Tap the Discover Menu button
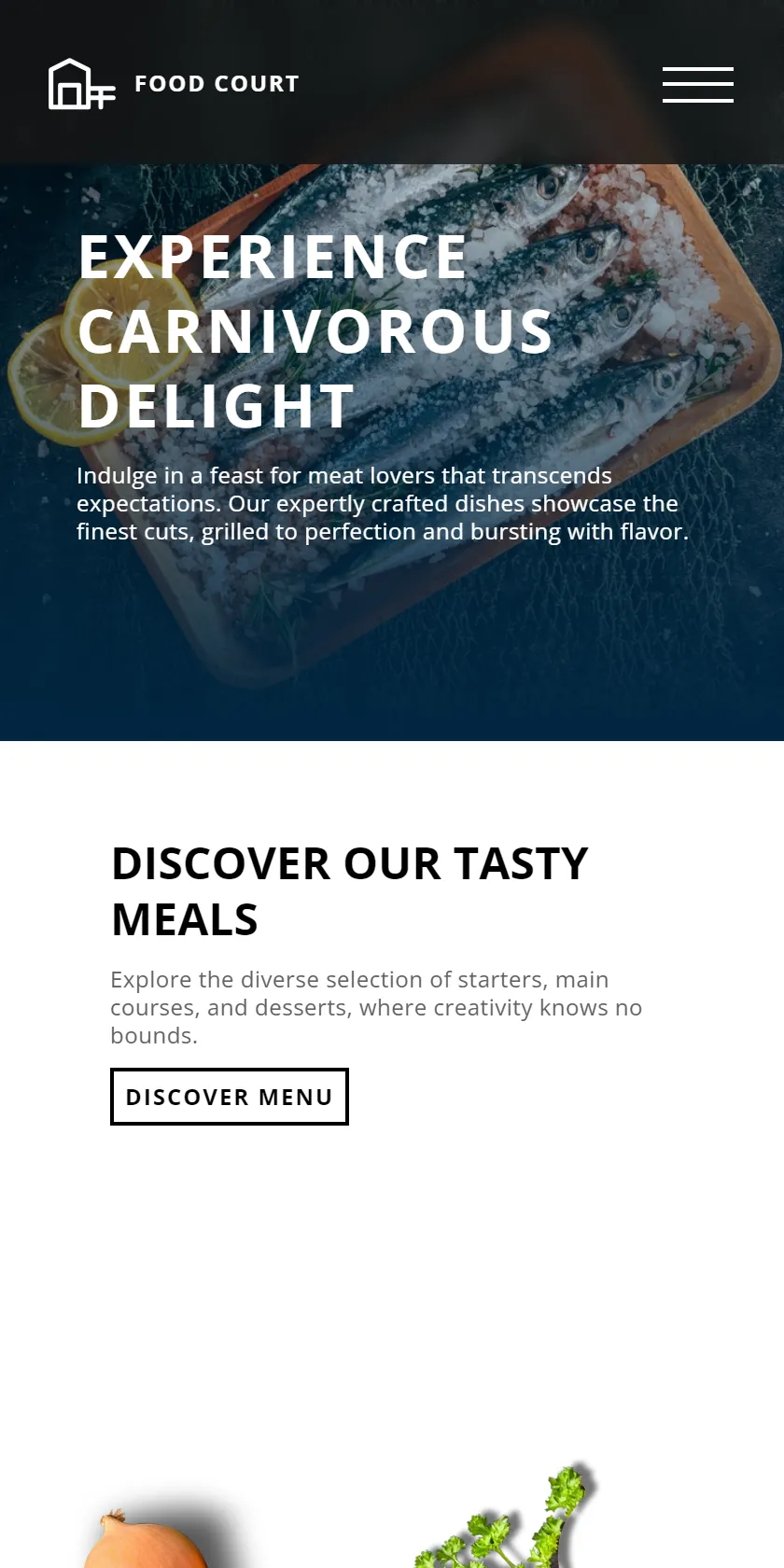Screen dimensions: 784x1568 [230, 1097]
